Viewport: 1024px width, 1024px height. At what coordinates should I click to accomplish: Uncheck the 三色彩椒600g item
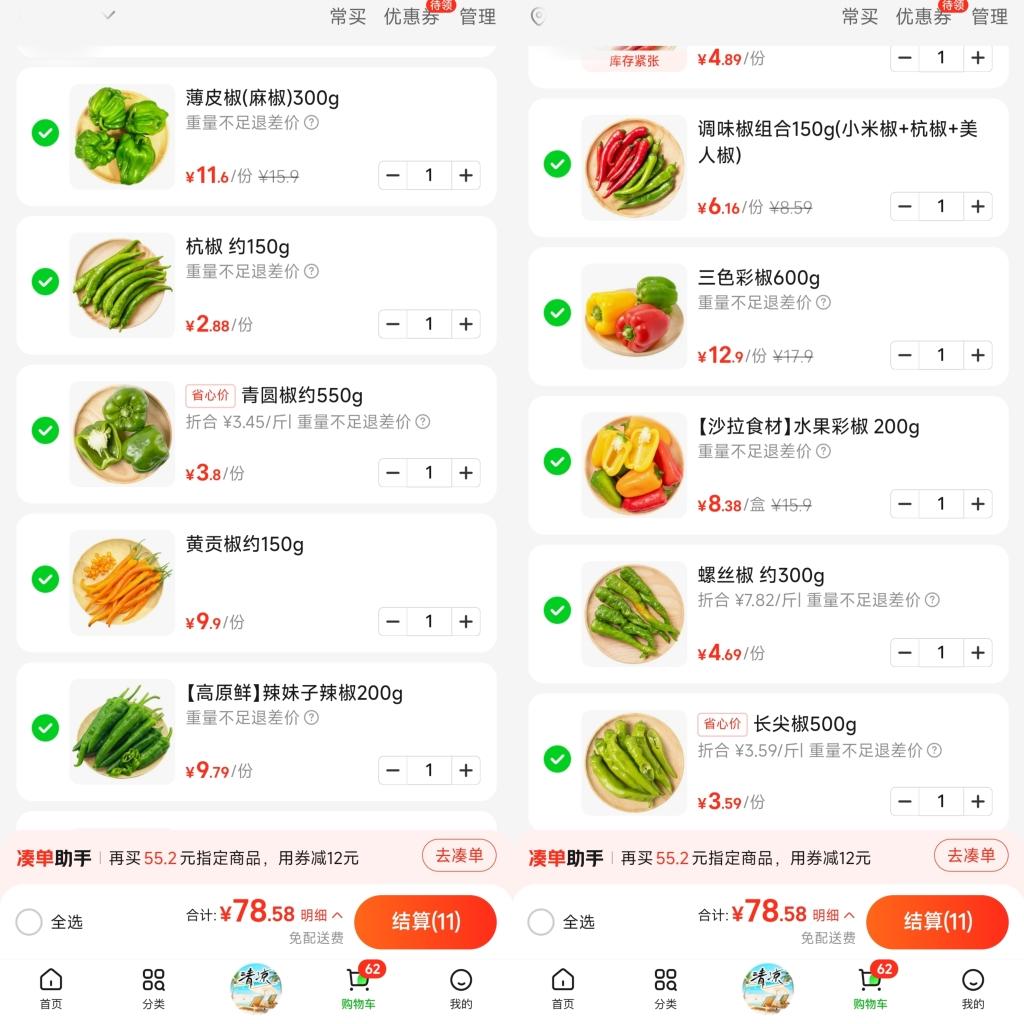[x=557, y=313]
